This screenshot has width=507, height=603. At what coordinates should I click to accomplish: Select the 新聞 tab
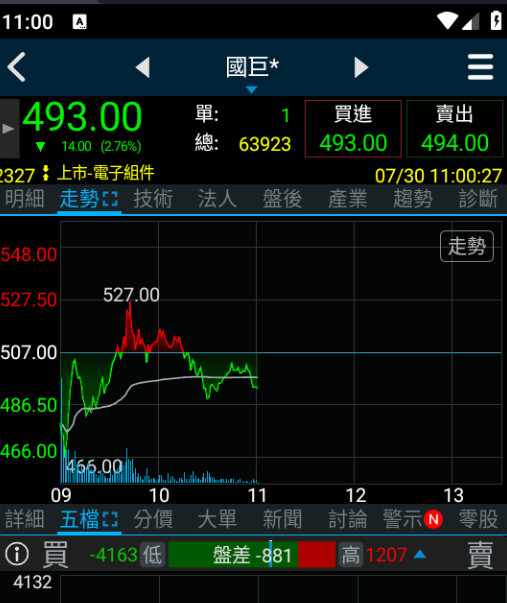click(282, 519)
